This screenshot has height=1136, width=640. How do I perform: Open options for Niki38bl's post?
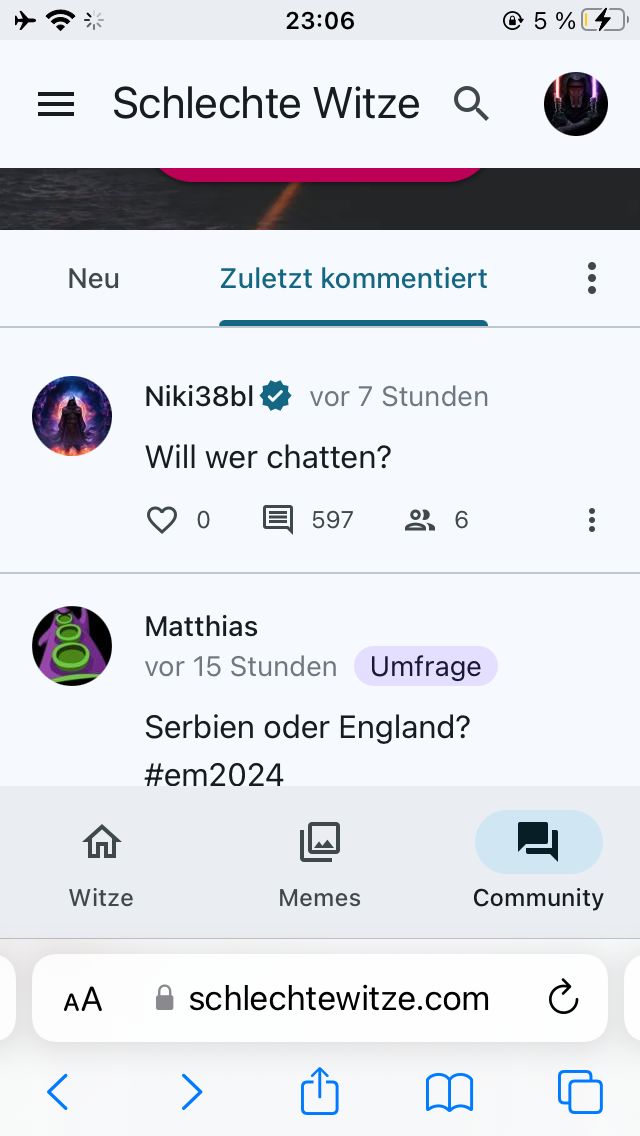tap(592, 520)
